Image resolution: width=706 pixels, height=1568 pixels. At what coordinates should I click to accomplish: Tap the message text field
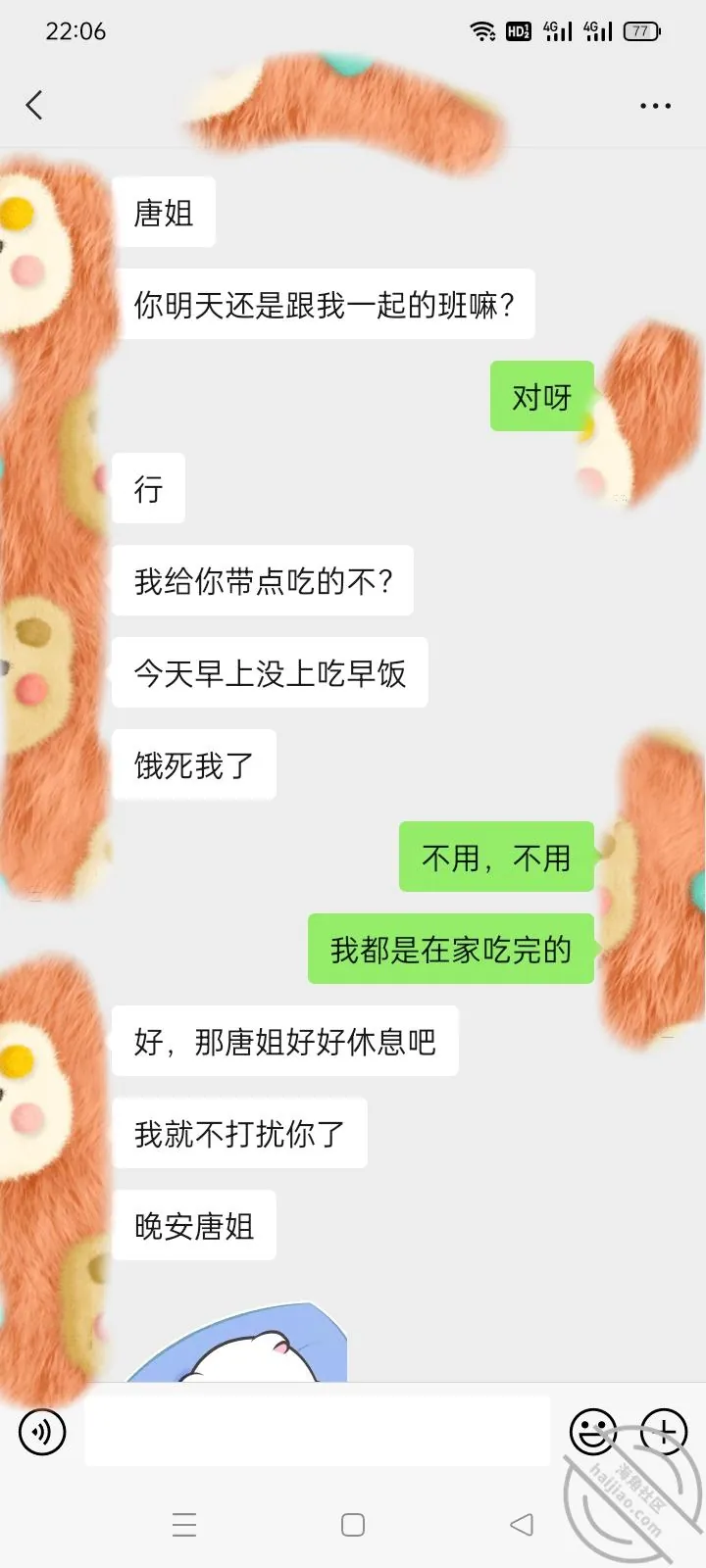pyautogui.click(x=317, y=1432)
